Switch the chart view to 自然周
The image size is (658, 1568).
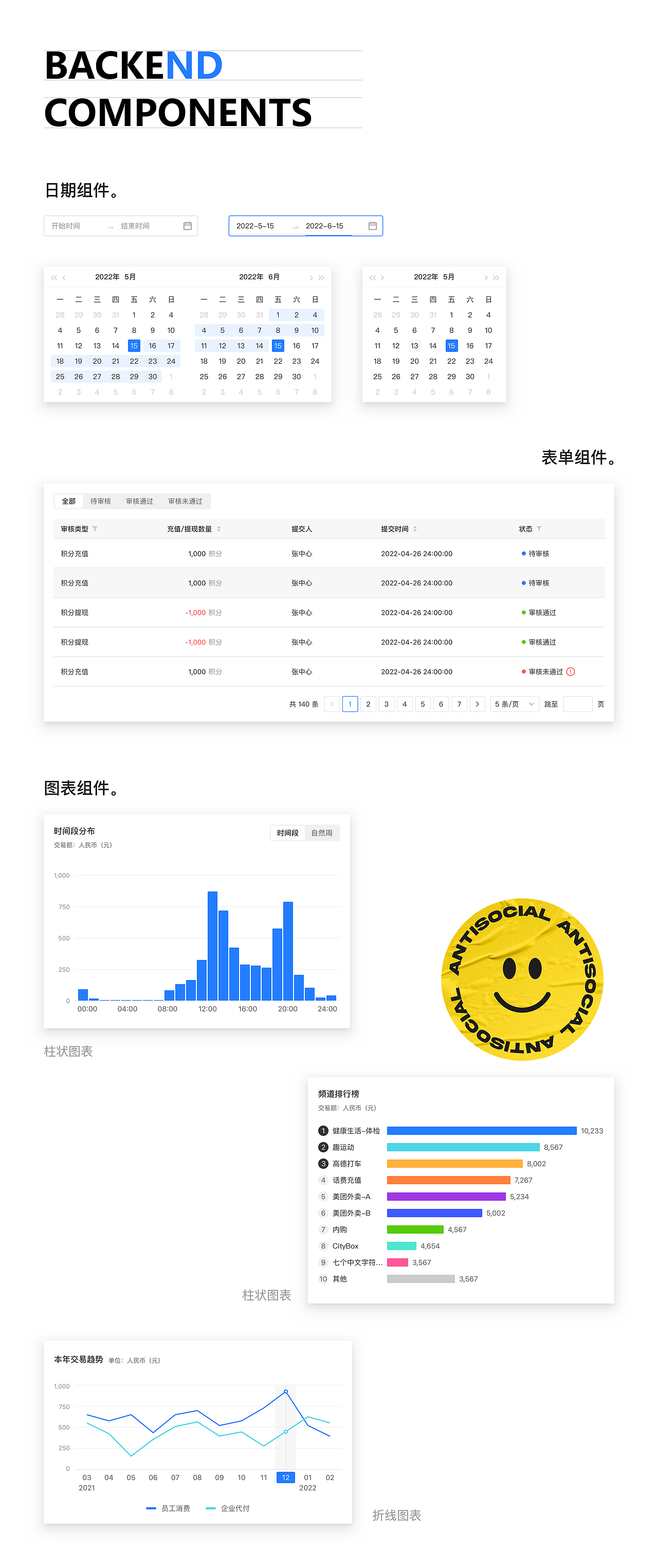(321, 833)
